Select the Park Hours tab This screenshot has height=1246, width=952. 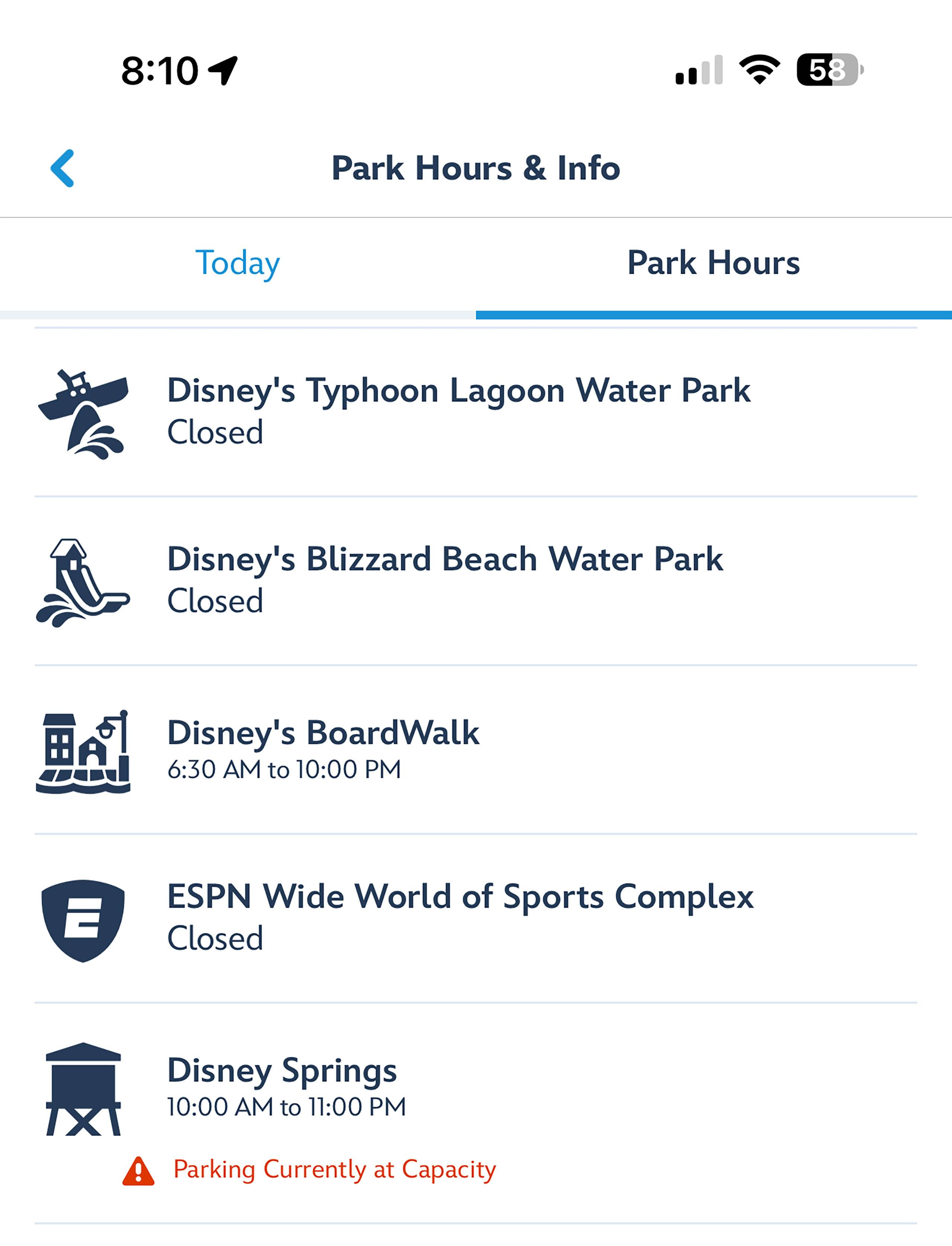coord(713,262)
